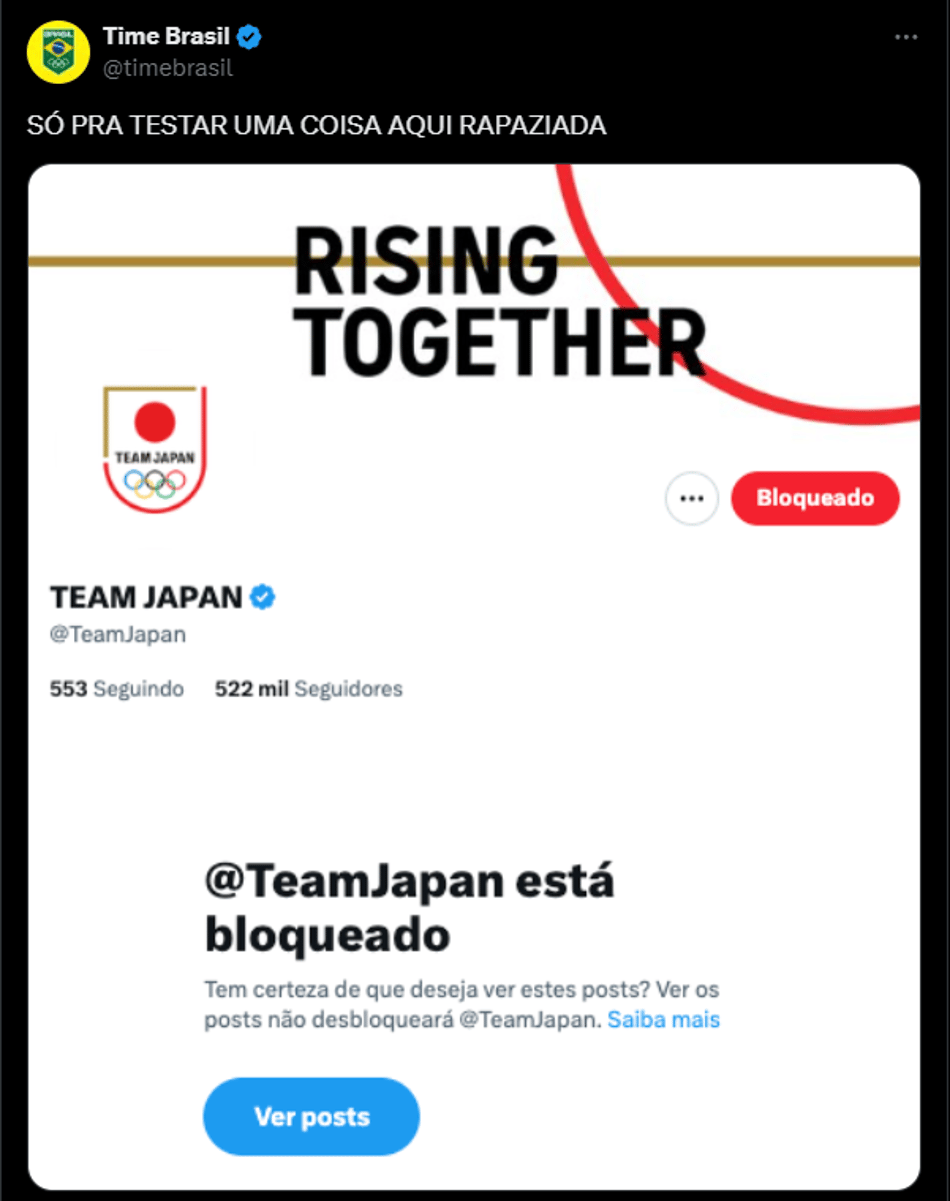Open Time Brasil's profile avatar
Screen dimensions: 950x1201
point(59,52)
